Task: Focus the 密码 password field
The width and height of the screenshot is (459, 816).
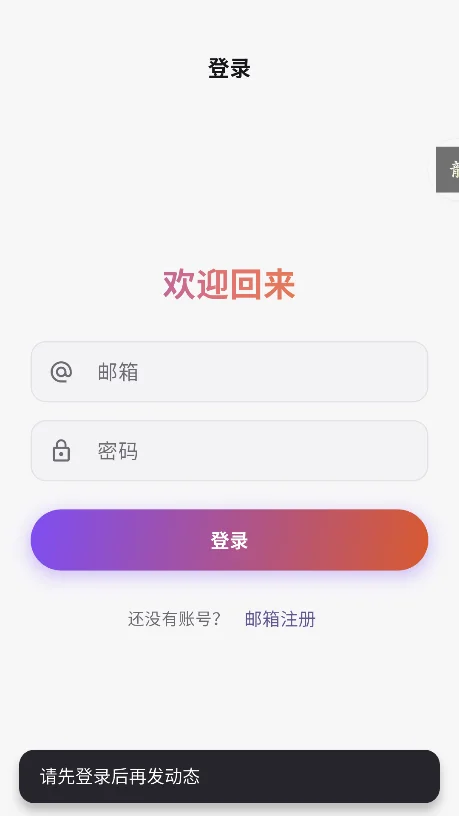Action: tap(230, 451)
